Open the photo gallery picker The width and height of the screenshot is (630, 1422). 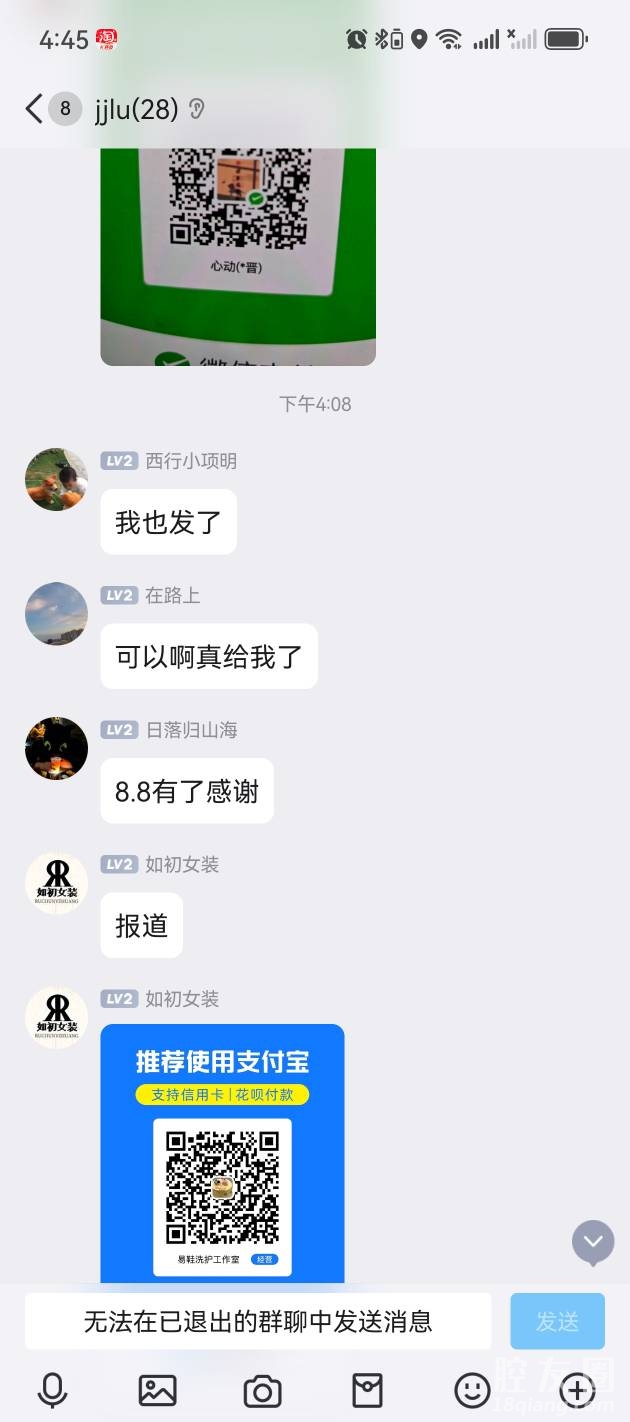157,1390
